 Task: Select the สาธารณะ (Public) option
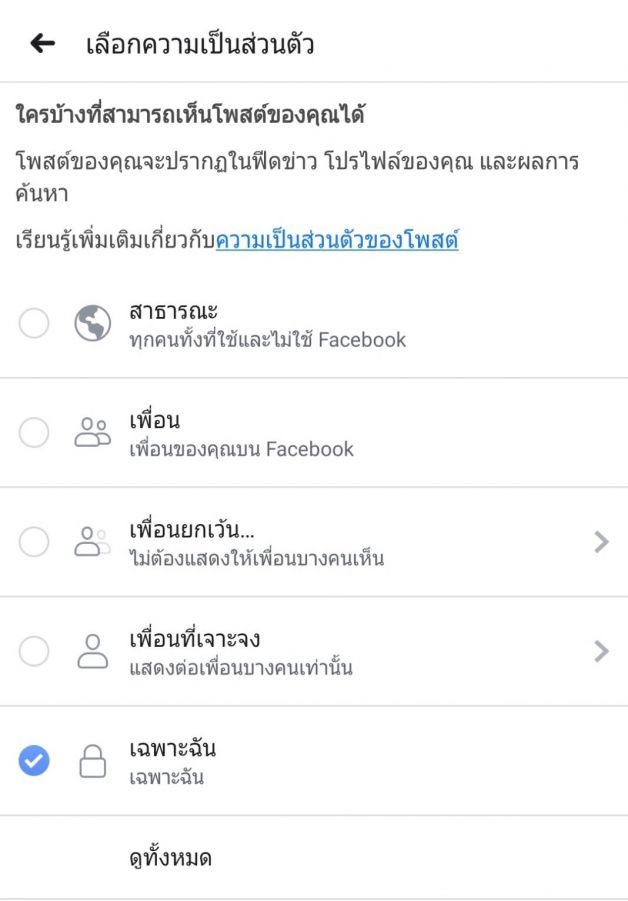click(x=34, y=323)
